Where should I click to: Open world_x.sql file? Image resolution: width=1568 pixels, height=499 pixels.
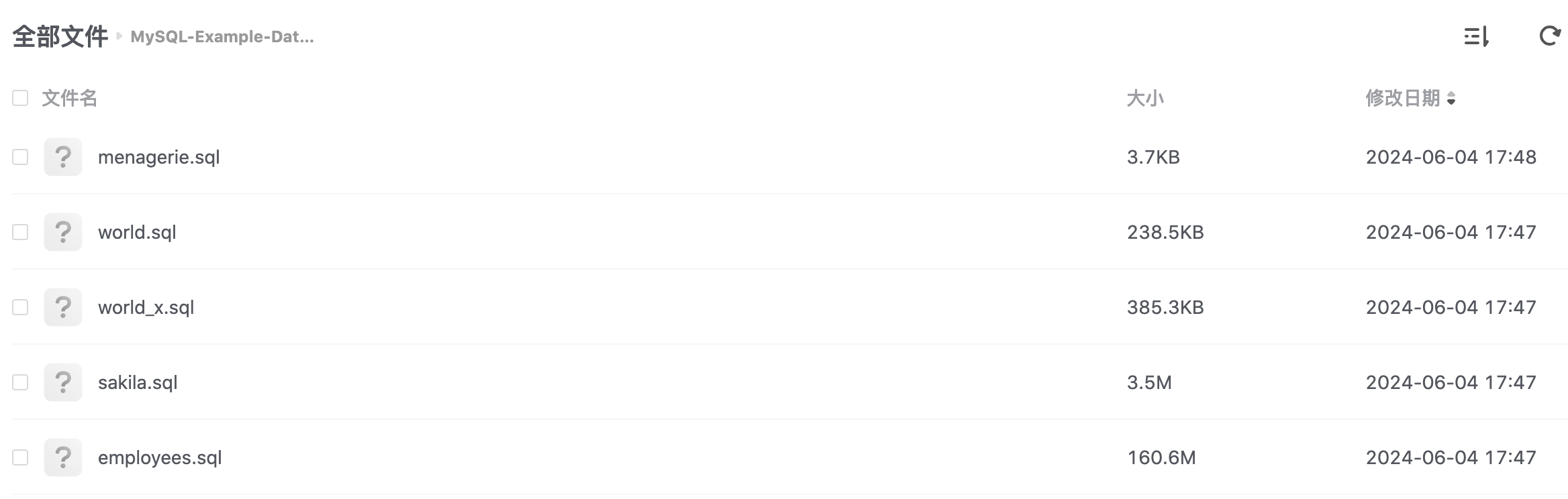tap(146, 307)
